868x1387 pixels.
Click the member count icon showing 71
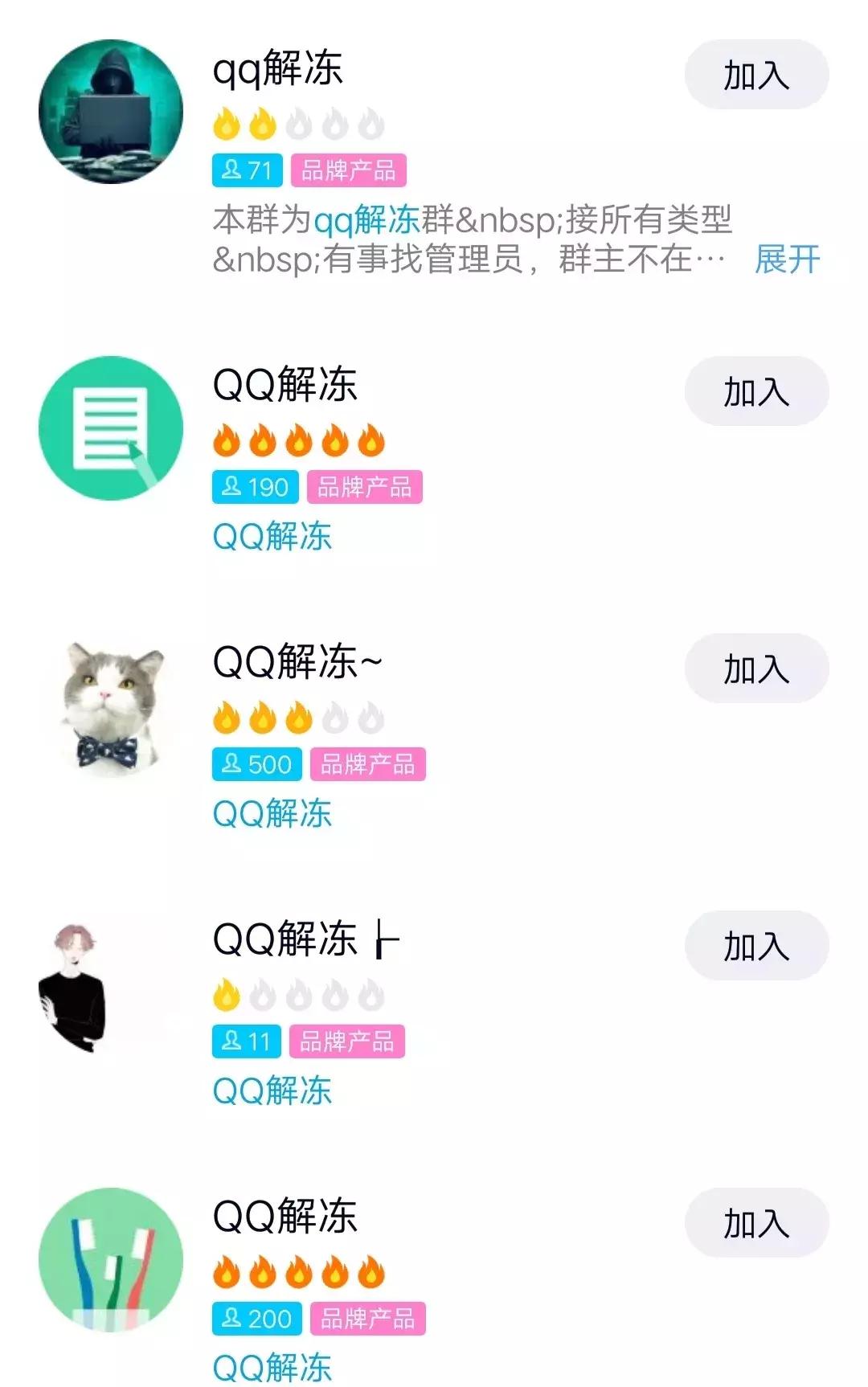[245, 170]
